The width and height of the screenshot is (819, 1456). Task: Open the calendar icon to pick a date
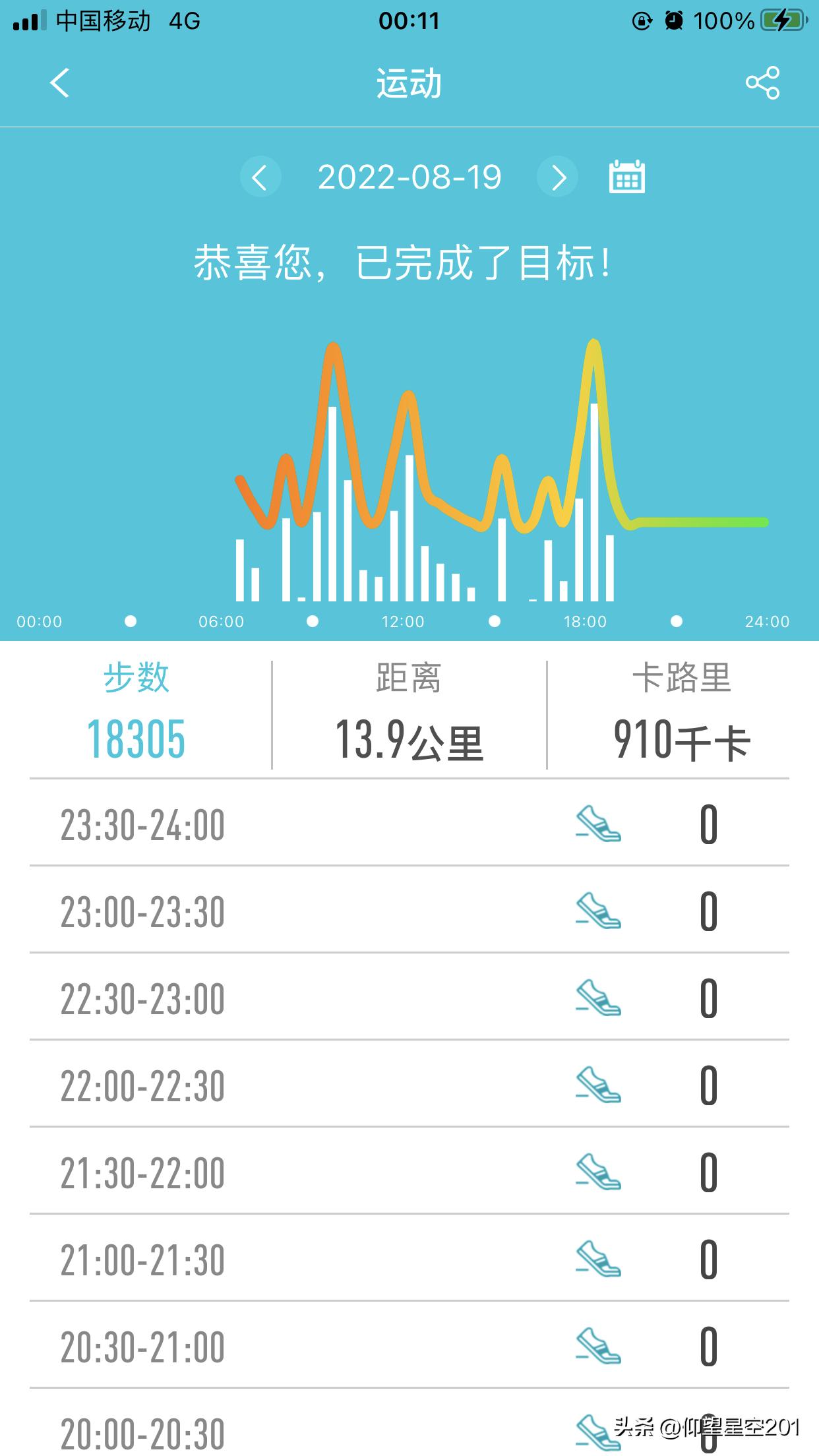626,178
